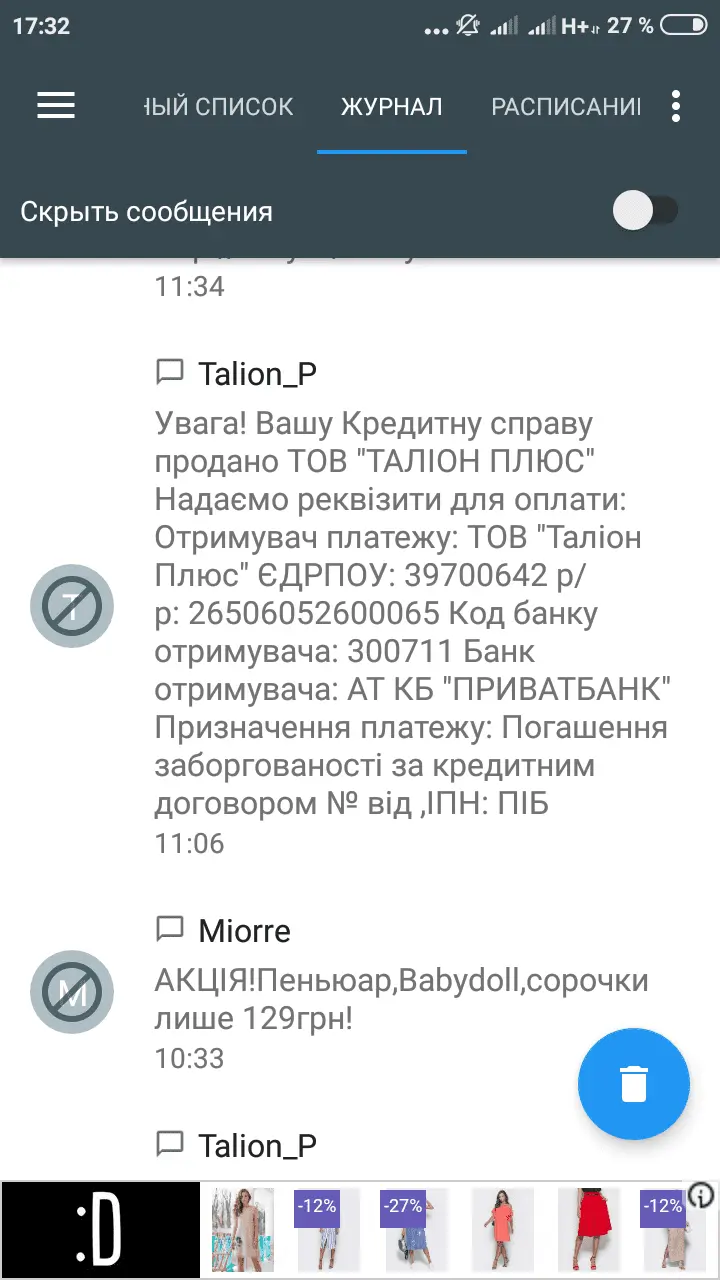
Task: Tap the blocked Miorre avatar icon
Action: point(72,992)
